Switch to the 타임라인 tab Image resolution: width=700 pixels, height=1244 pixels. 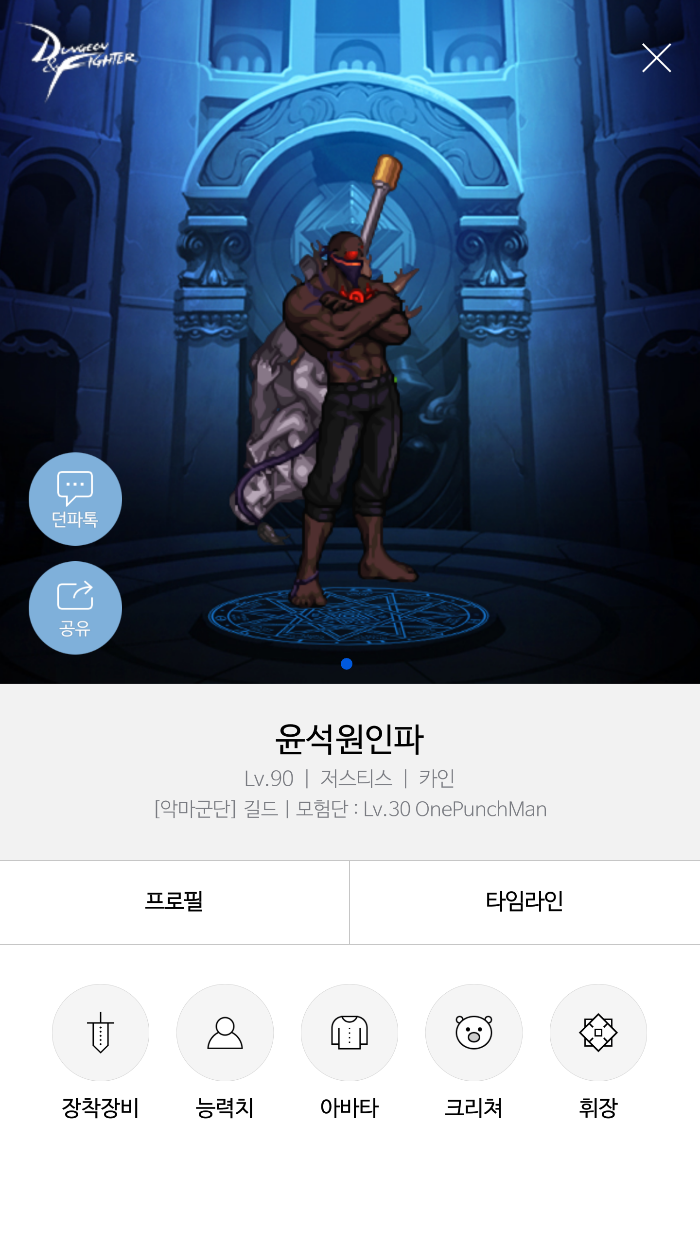click(x=524, y=901)
